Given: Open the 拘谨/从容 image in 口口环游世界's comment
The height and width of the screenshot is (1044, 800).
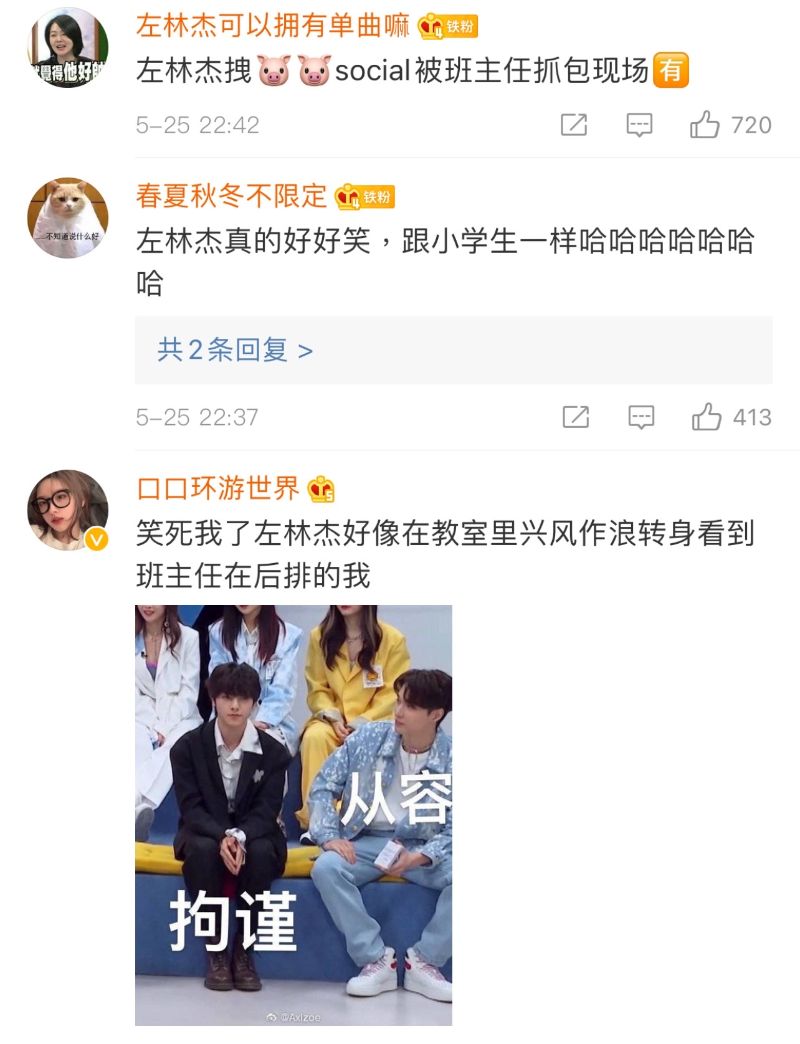Looking at the screenshot, I should [x=294, y=814].
